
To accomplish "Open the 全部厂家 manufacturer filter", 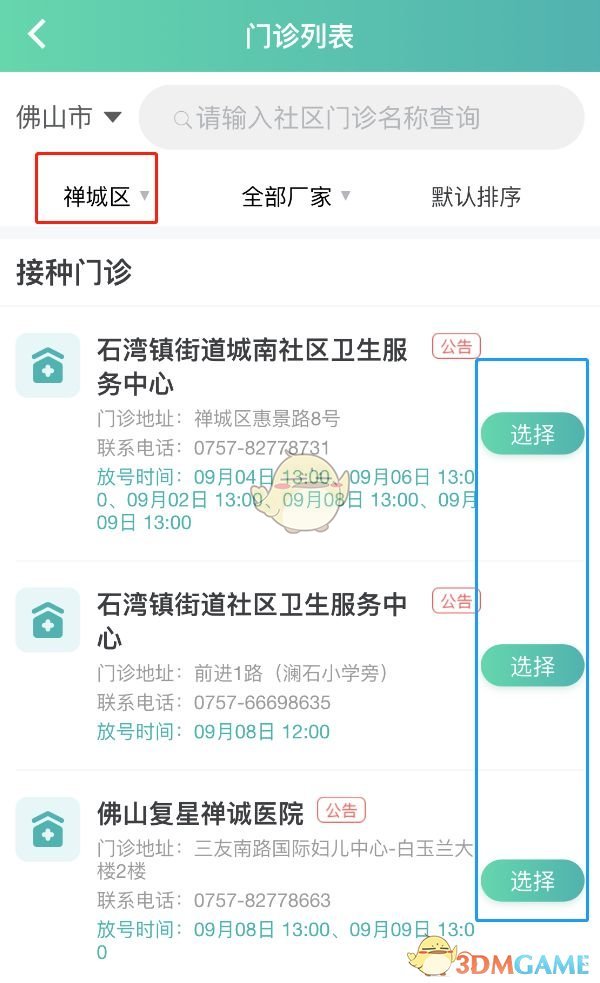I will click(295, 196).
